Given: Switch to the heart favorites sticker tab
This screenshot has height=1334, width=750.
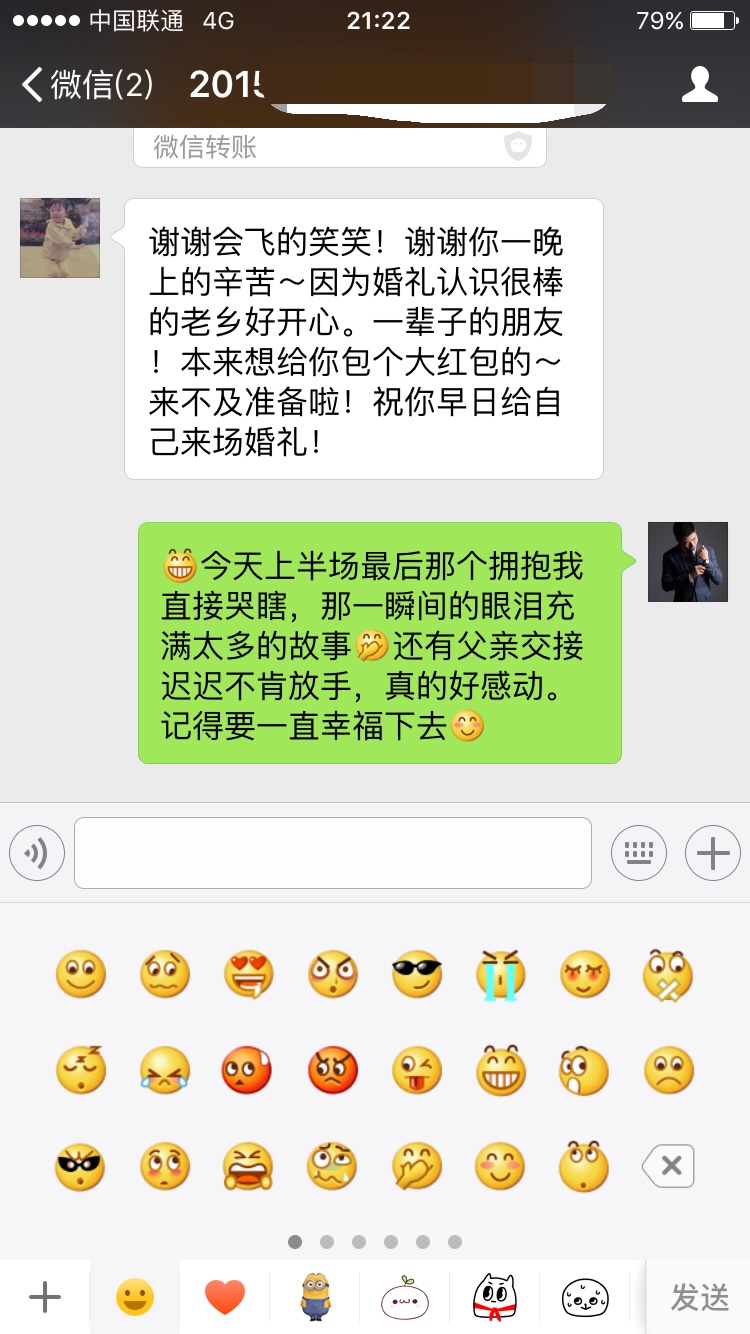Looking at the screenshot, I should coord(224,1298).
